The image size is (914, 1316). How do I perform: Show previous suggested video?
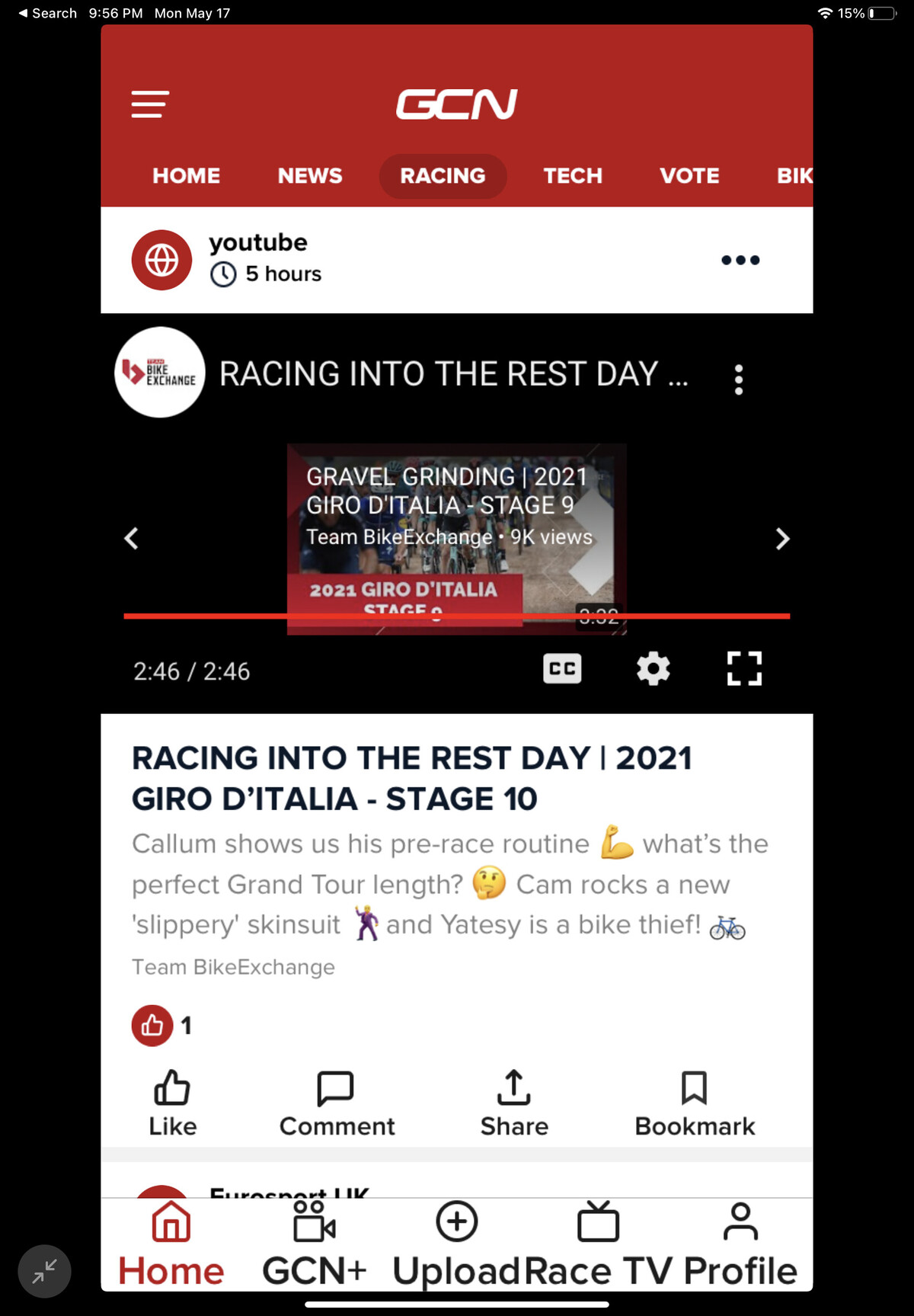(132, 539)
